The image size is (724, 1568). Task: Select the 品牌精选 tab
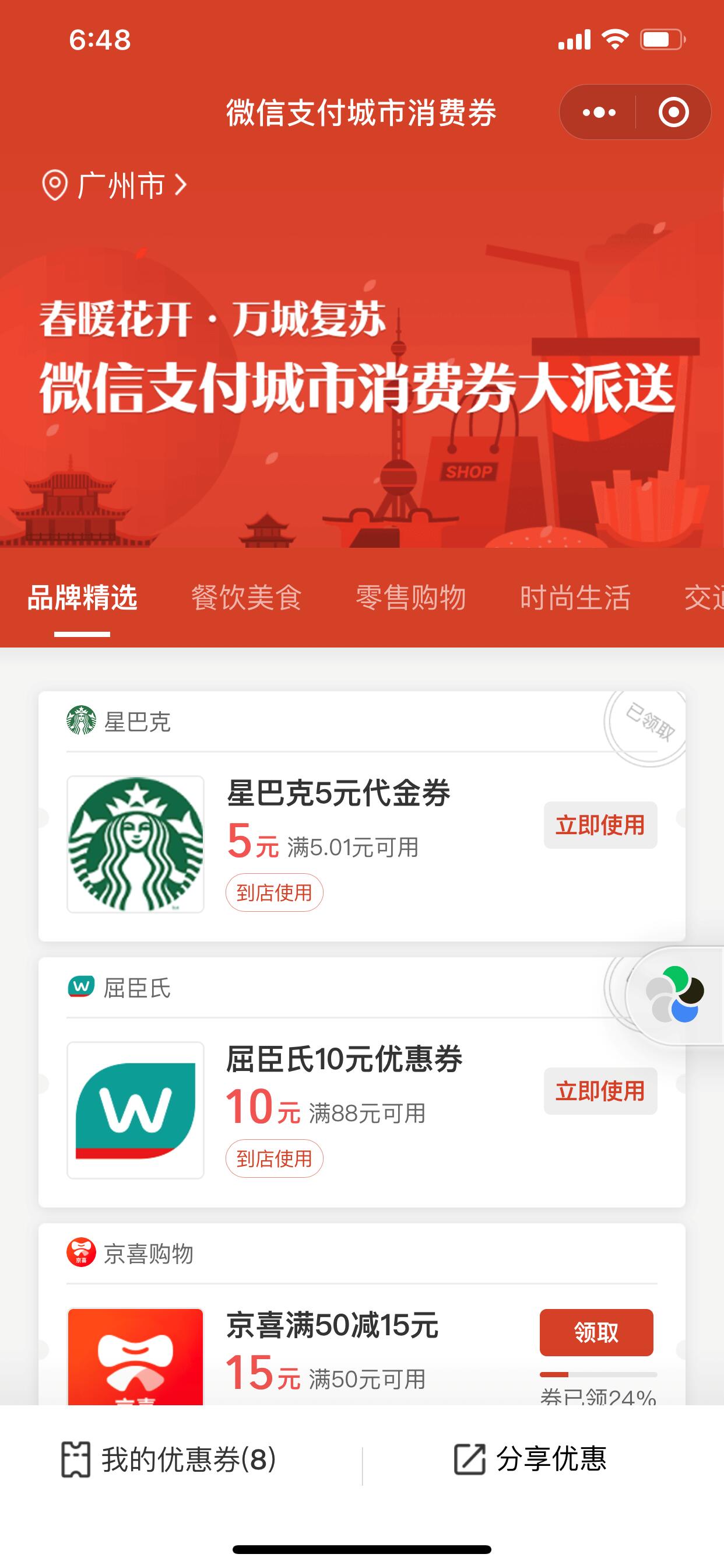click(82, 598)
